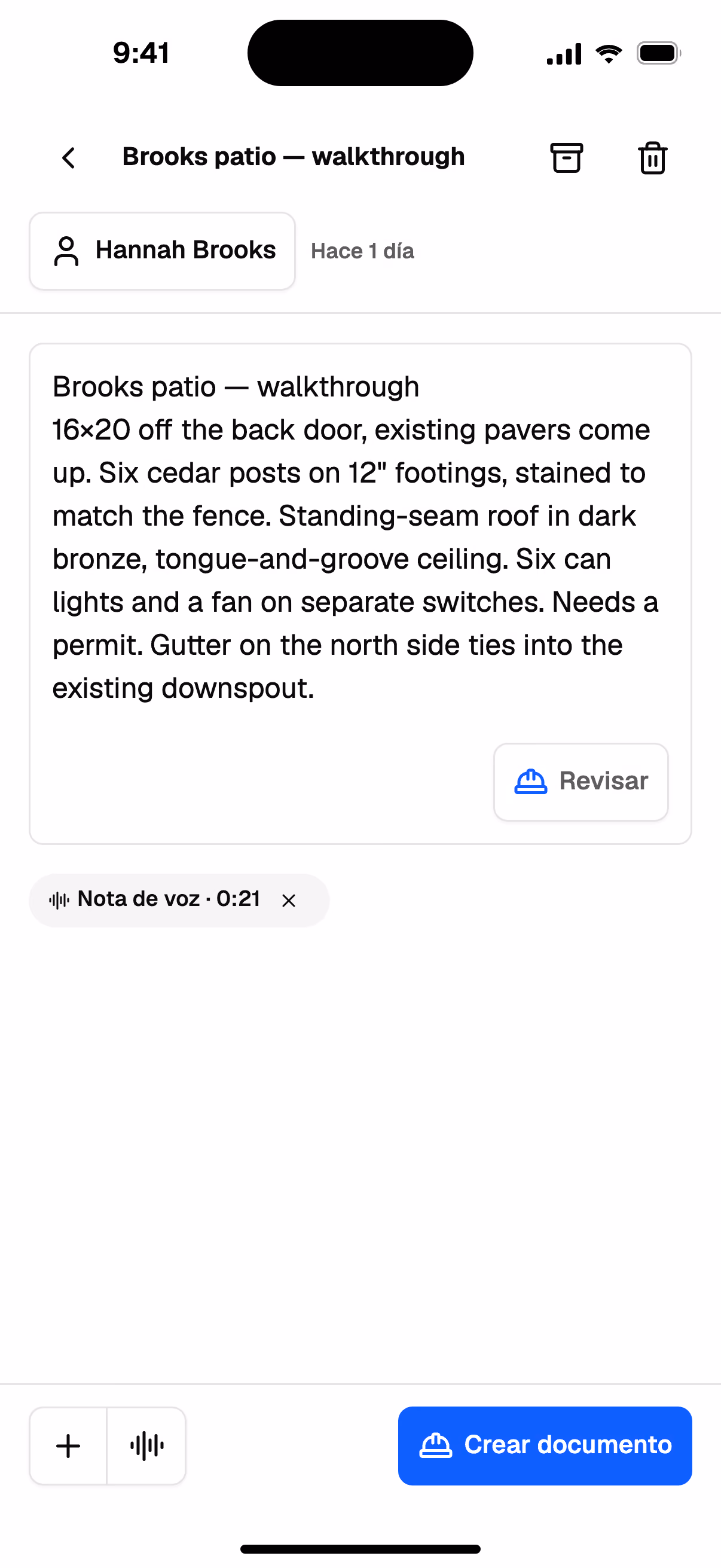The width and height of the screenshot is (721, 1568).
Task: Add an attachment with the plus button
Action: [x=68, y=1445]
